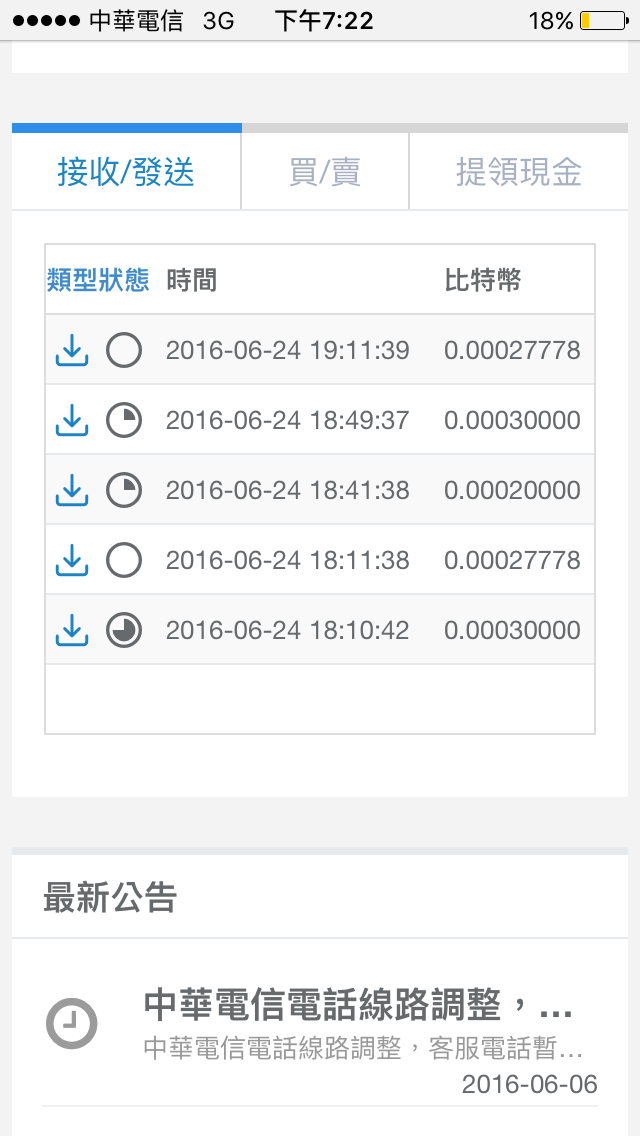Viewport: 640px width, 1136px height.
Task: Open the 中華電信電話線路調整 announcement
Action: (320, 1023)
